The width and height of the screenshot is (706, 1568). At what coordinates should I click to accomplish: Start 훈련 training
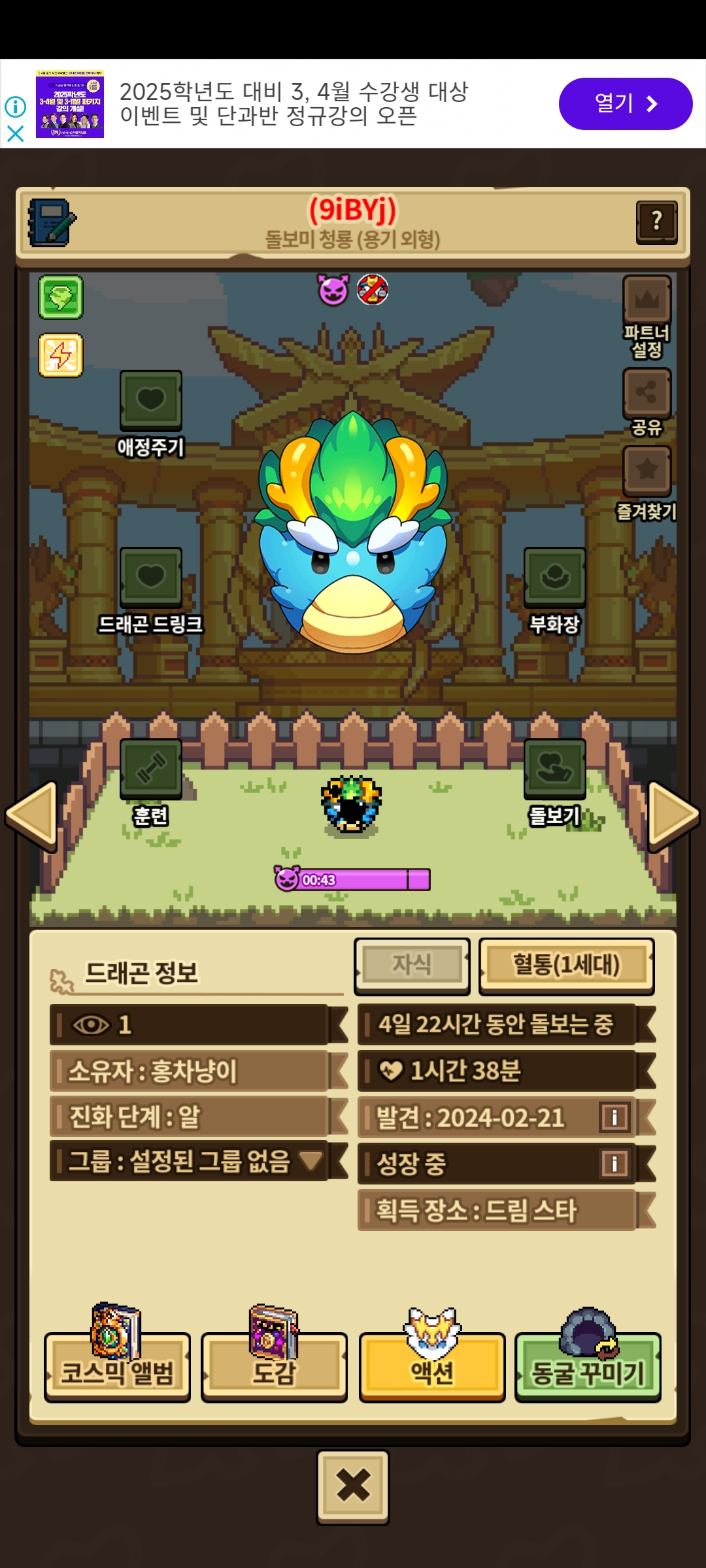[x=151, y=769]
